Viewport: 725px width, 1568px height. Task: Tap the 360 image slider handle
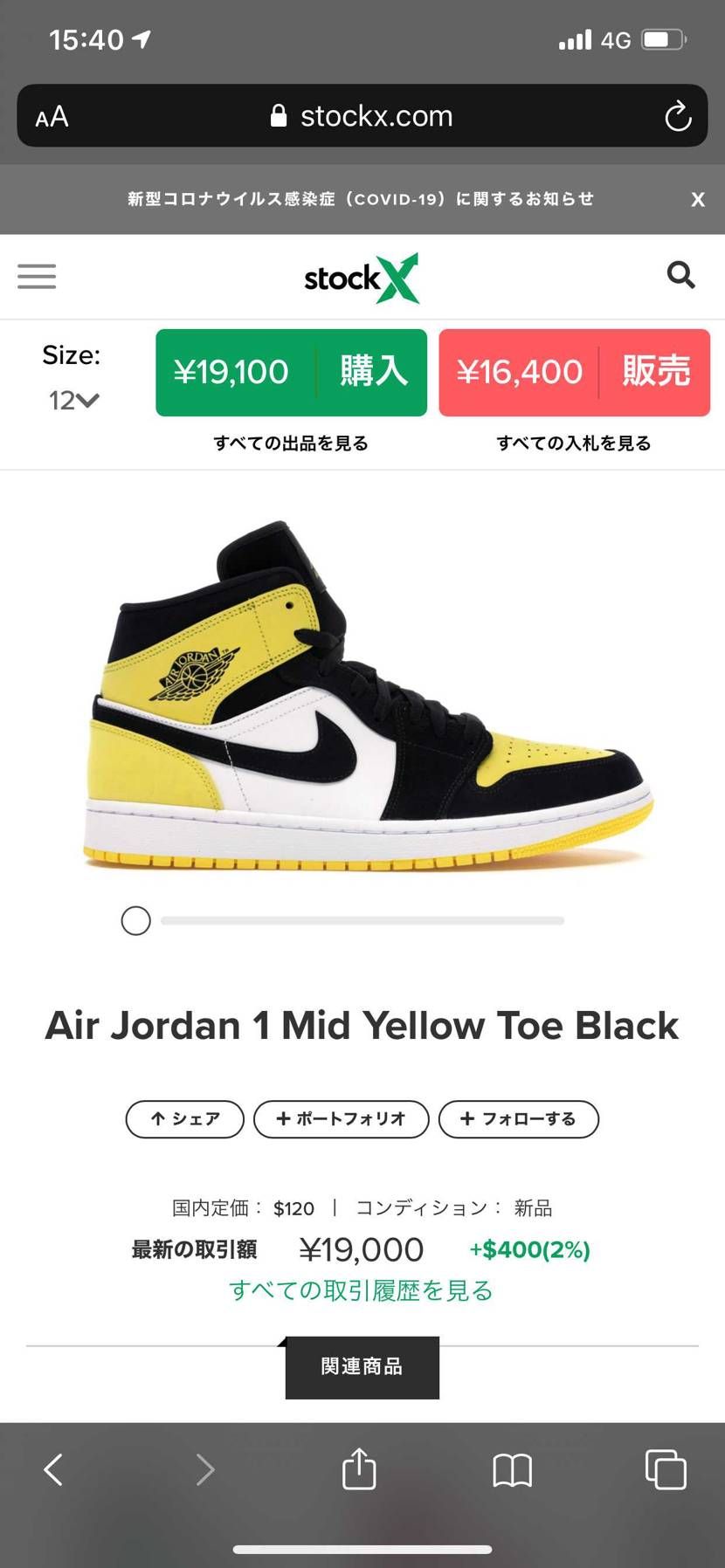point(135,920)
